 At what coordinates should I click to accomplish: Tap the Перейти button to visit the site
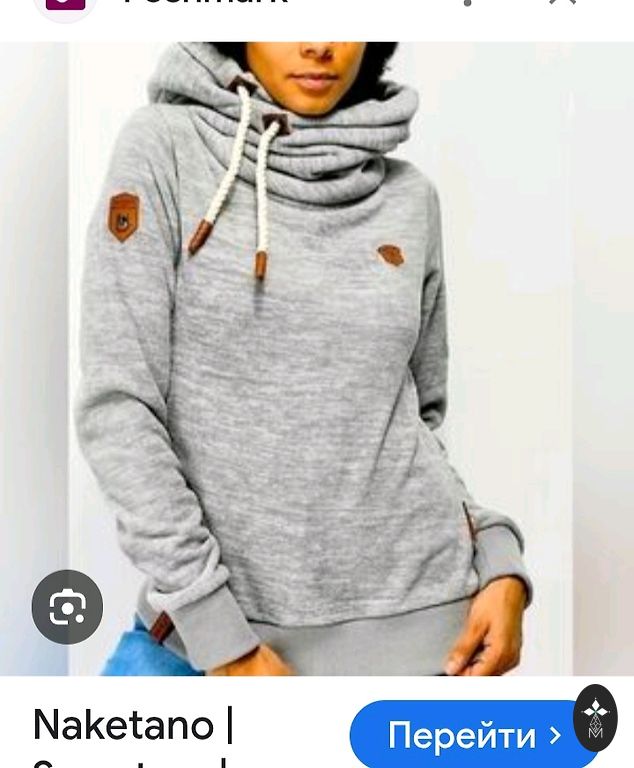(462, 735)
